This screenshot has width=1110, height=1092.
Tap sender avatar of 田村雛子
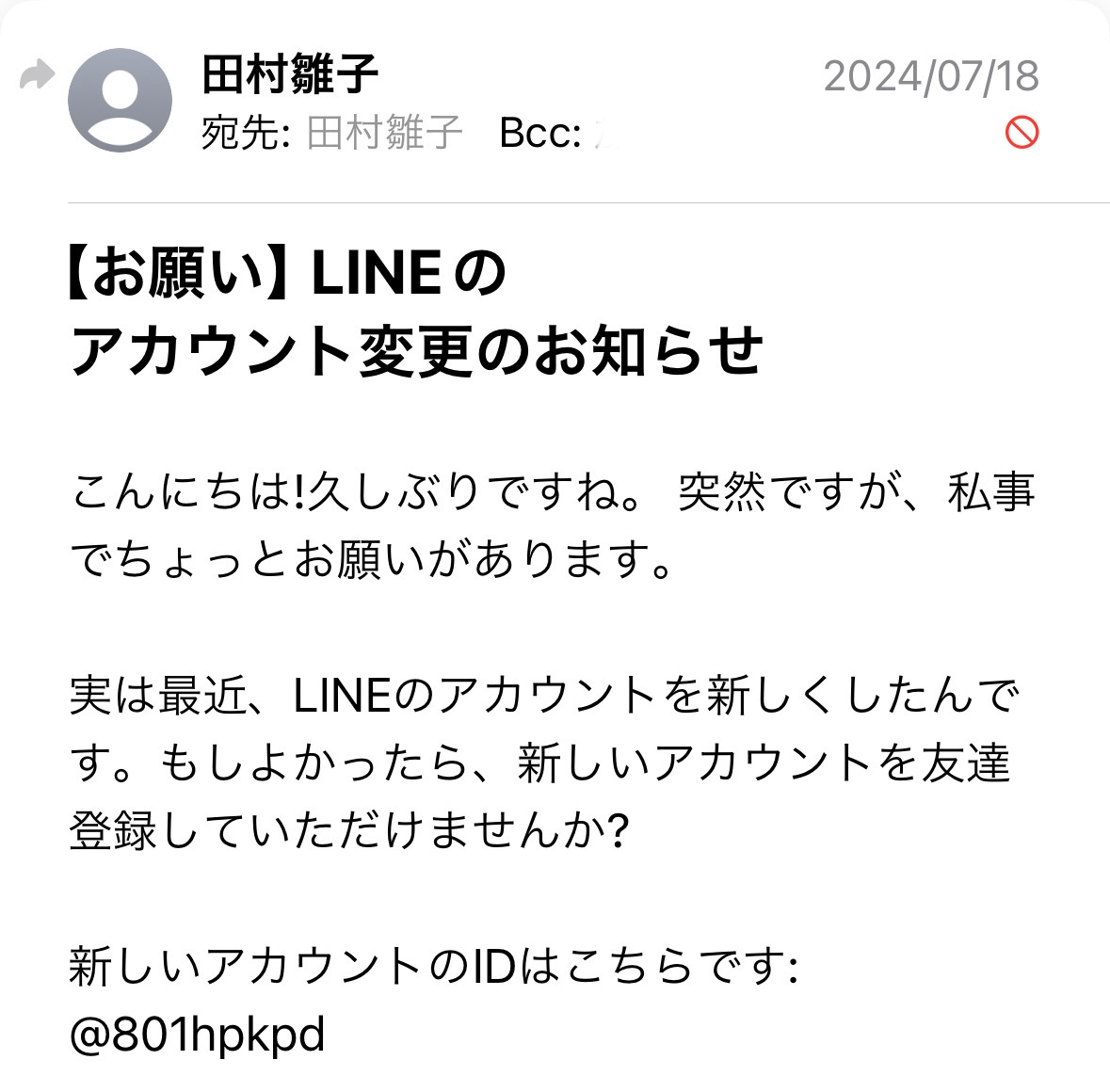121,100
